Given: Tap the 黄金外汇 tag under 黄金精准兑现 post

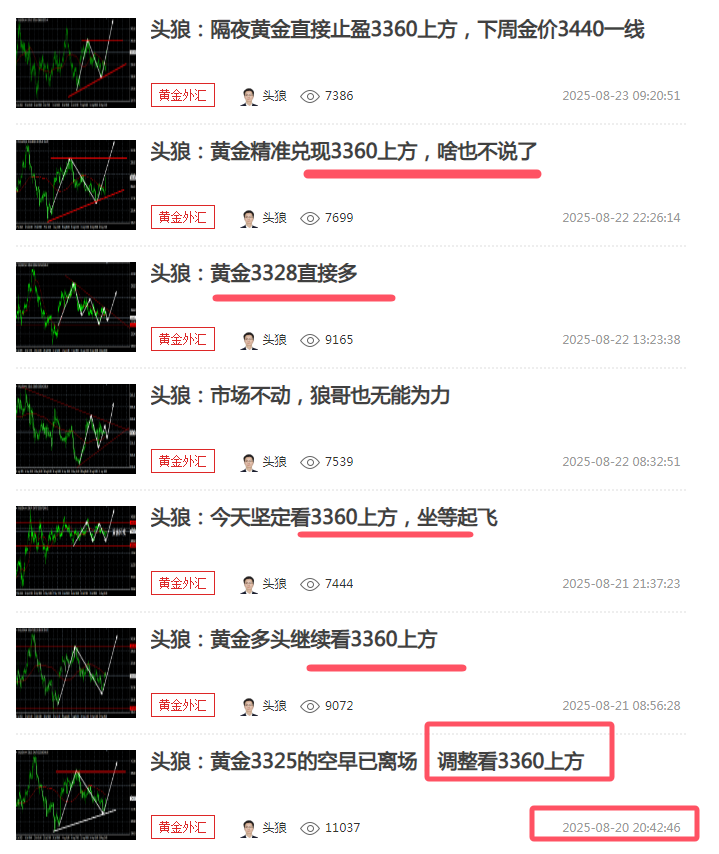Looking at the screenshot, I should point(183,217).
